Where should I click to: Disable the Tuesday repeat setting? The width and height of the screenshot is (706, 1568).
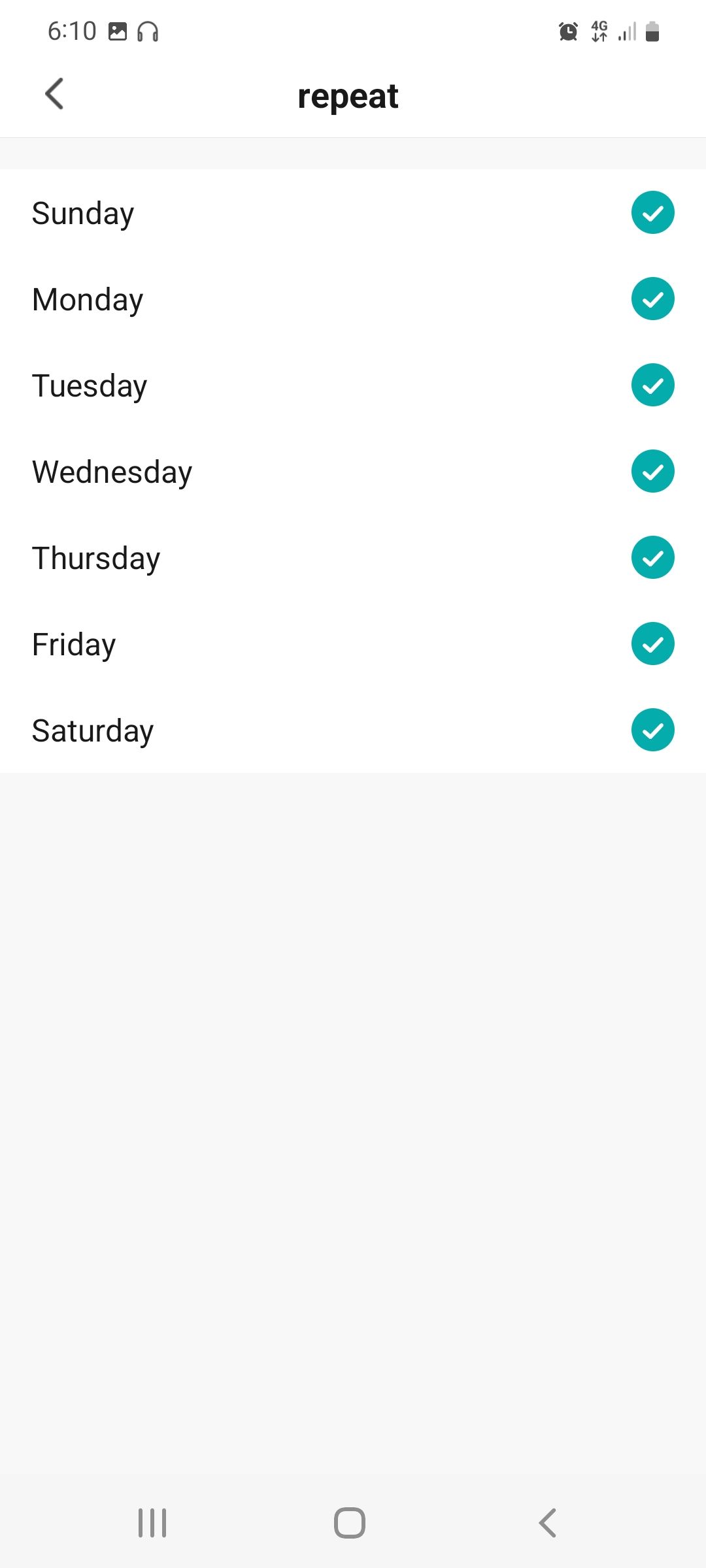coord(652,385)
